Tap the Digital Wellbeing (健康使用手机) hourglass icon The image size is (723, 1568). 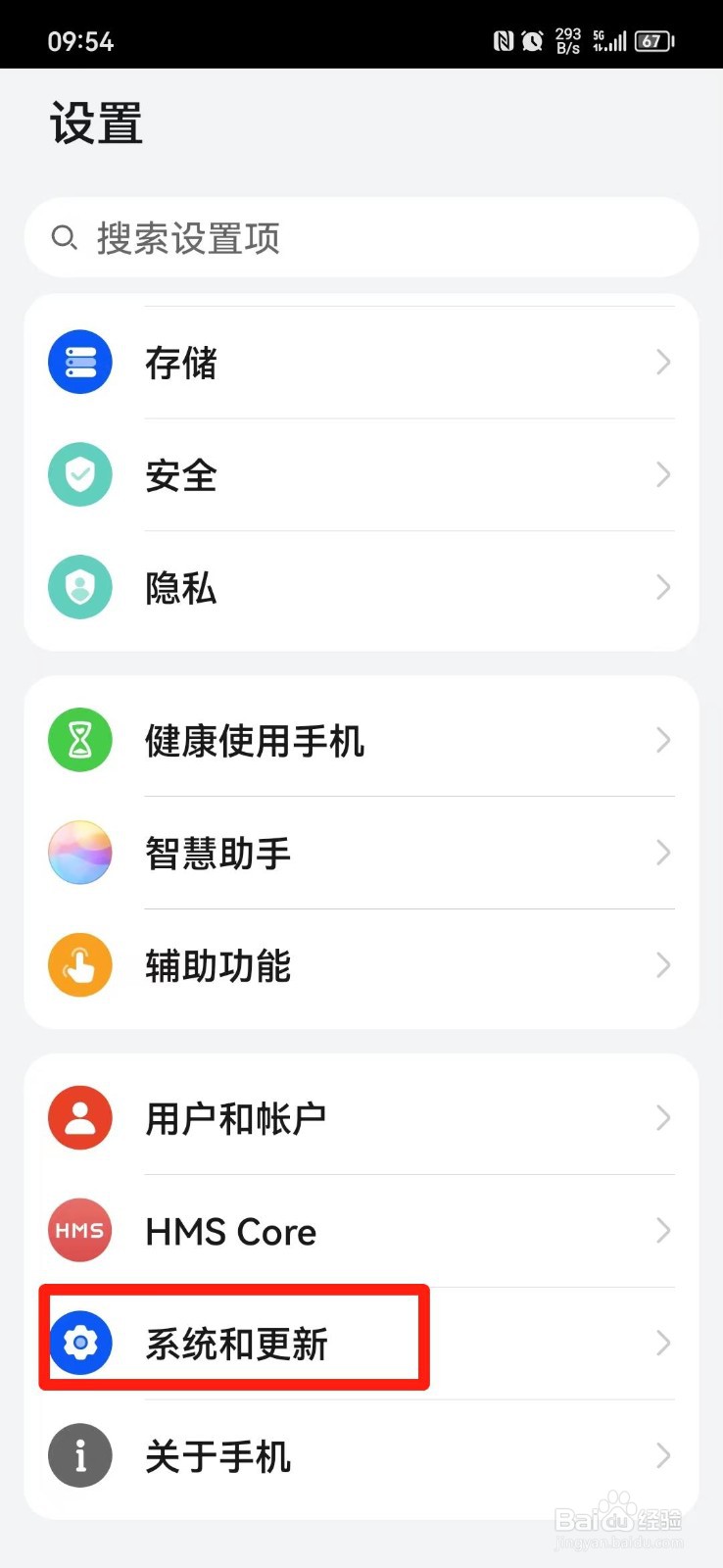point(79,740)
